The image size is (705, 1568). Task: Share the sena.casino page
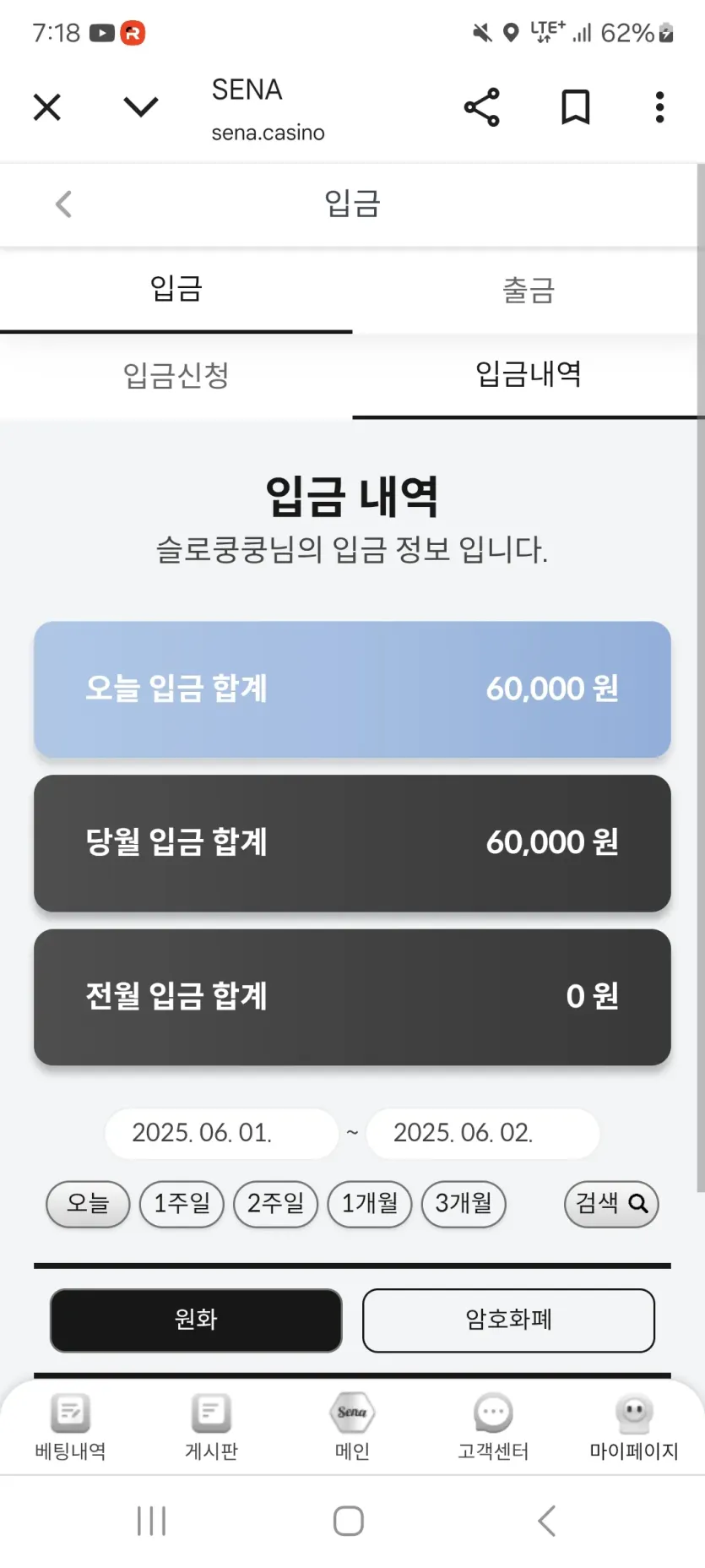pyautogui.click(x=482, y=107)
